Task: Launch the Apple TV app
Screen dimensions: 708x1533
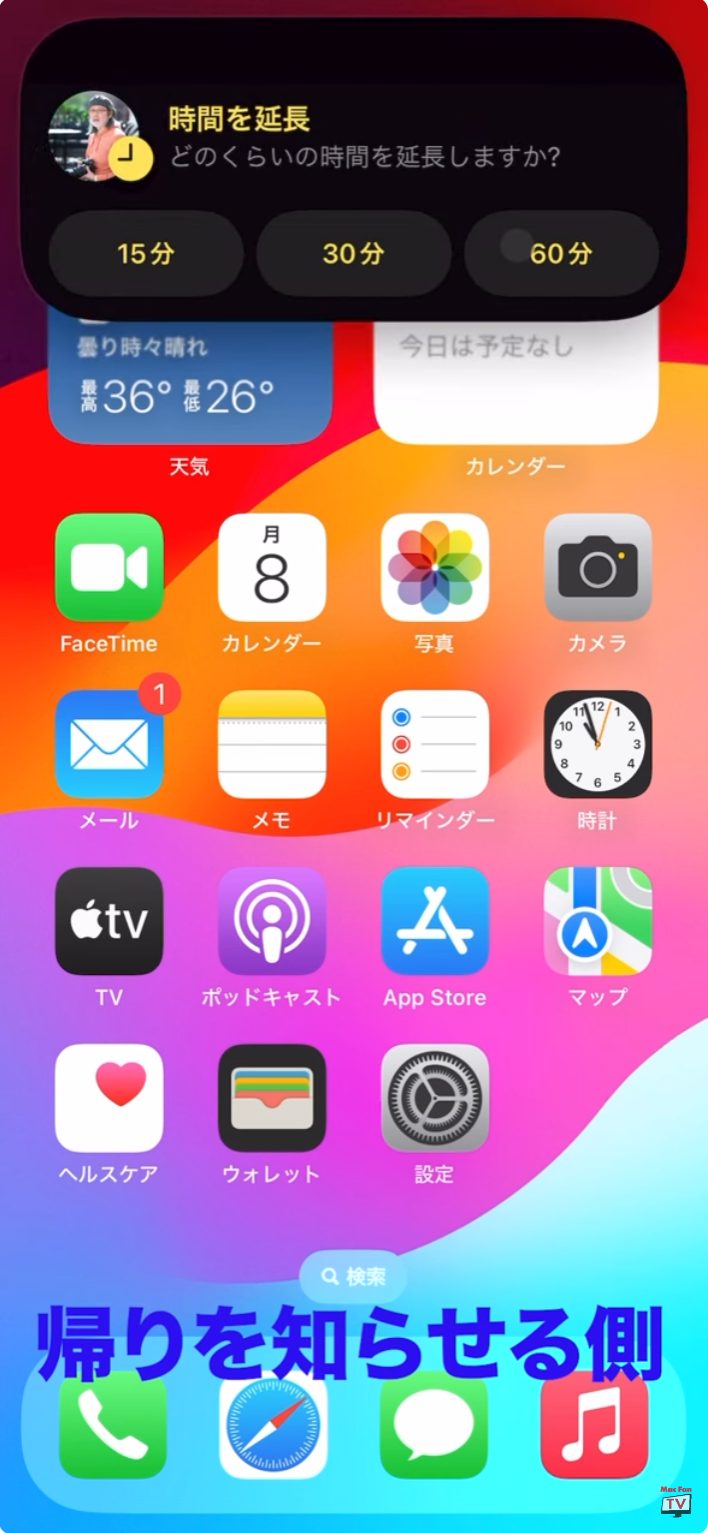Action: point(109,921)
